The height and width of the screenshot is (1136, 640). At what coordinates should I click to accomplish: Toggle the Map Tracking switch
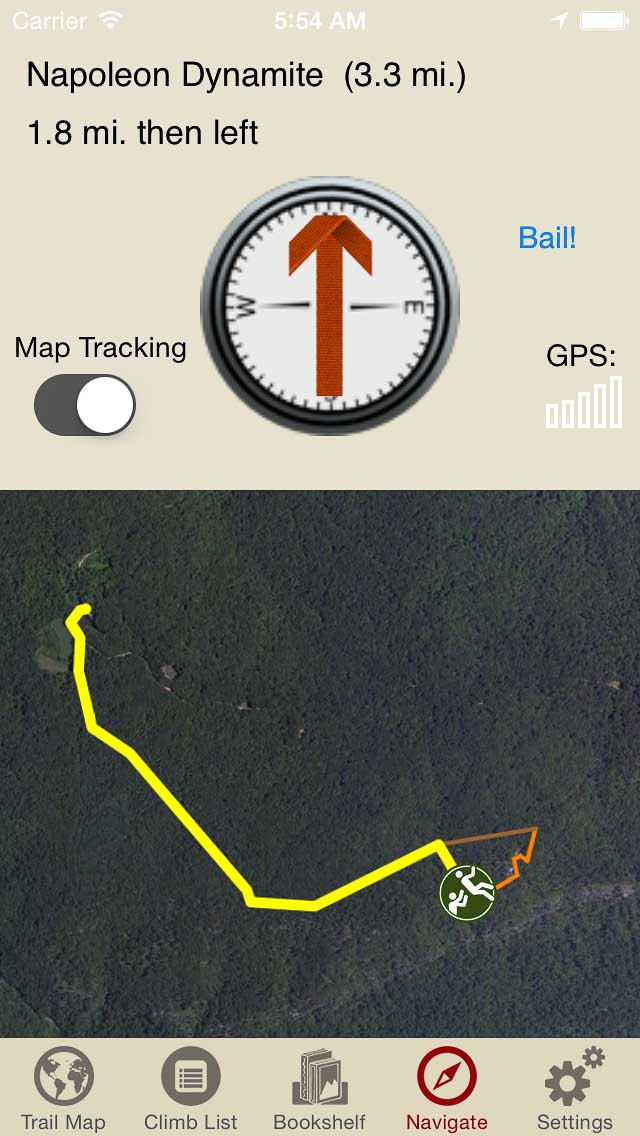85,405
